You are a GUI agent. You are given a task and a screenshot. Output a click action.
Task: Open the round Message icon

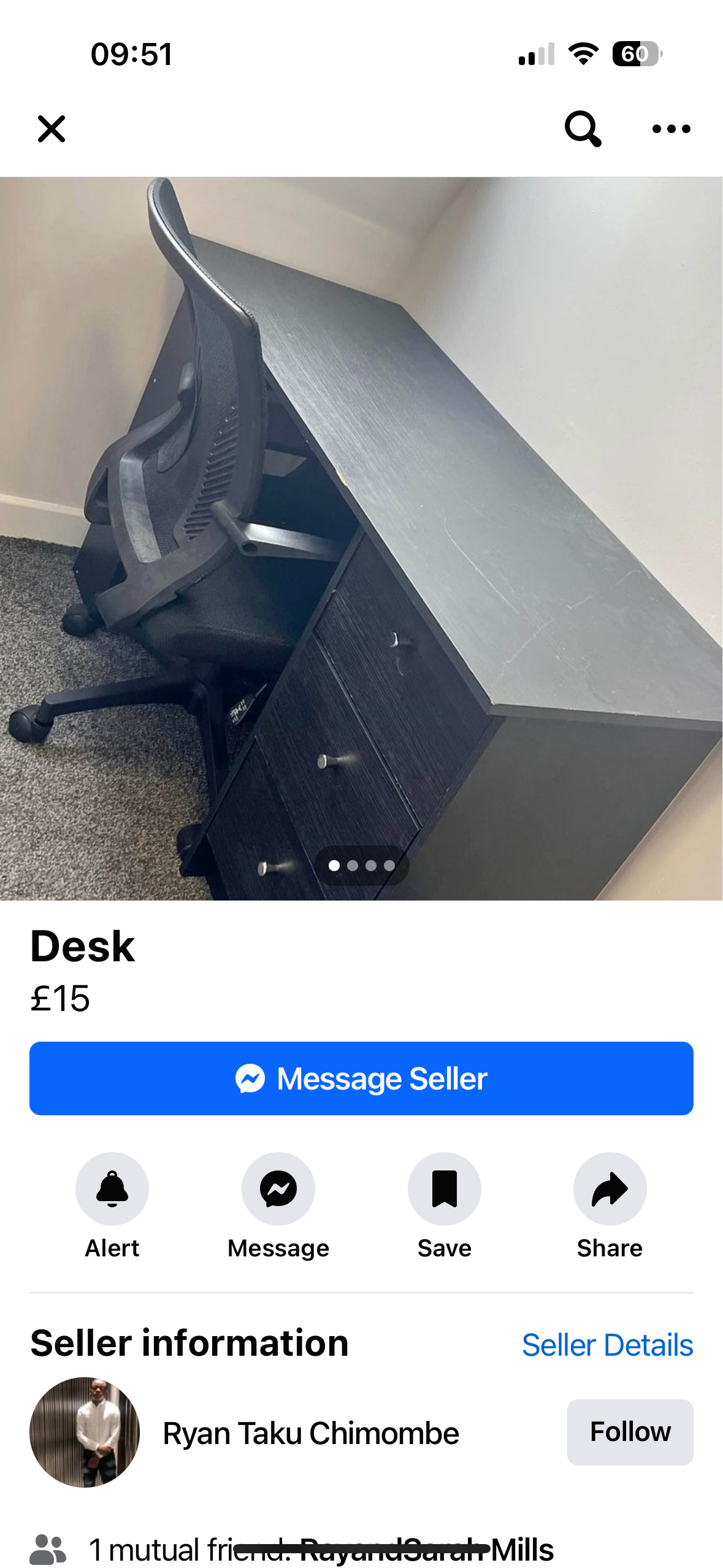coord(278,1188)
